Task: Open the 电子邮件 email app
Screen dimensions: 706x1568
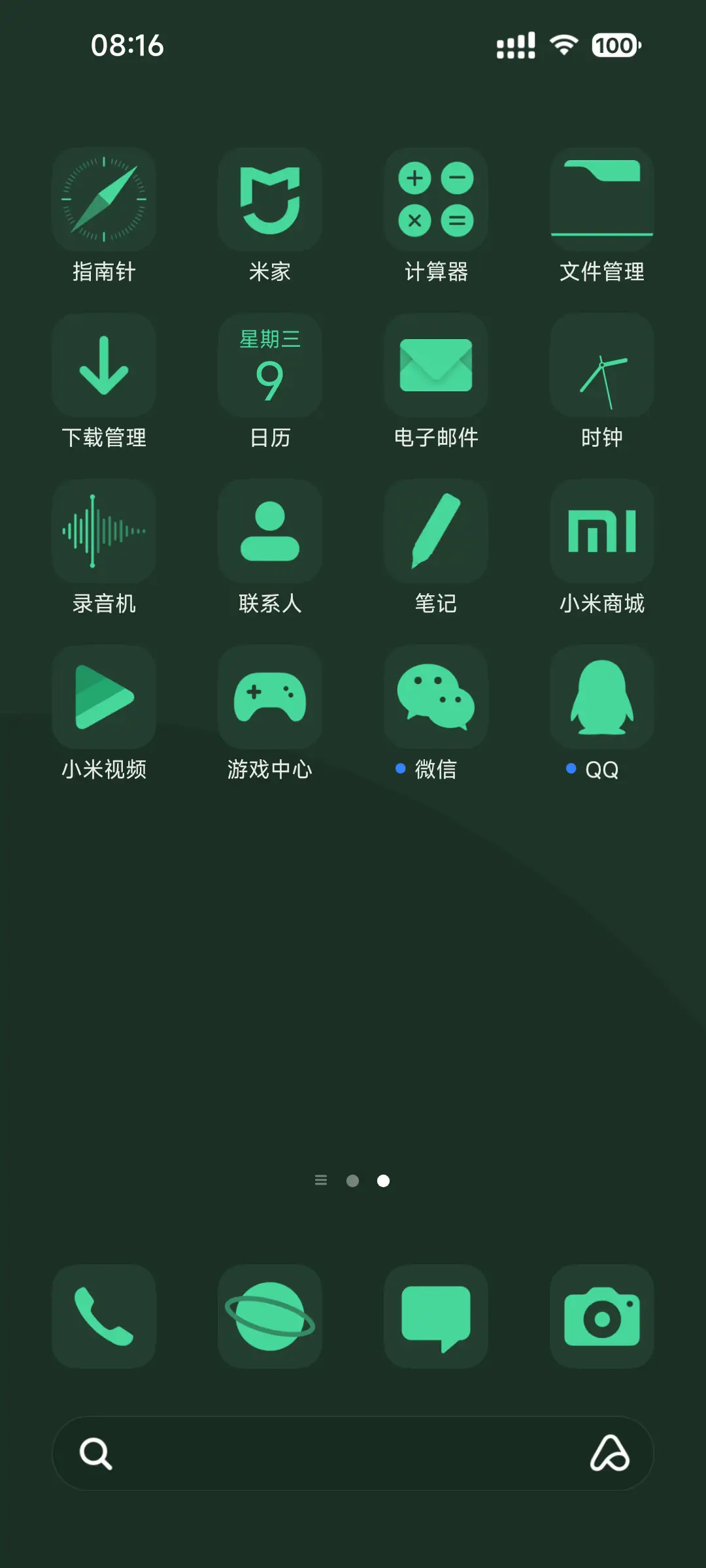Action: pyautogui.click(x=436, y=365)
